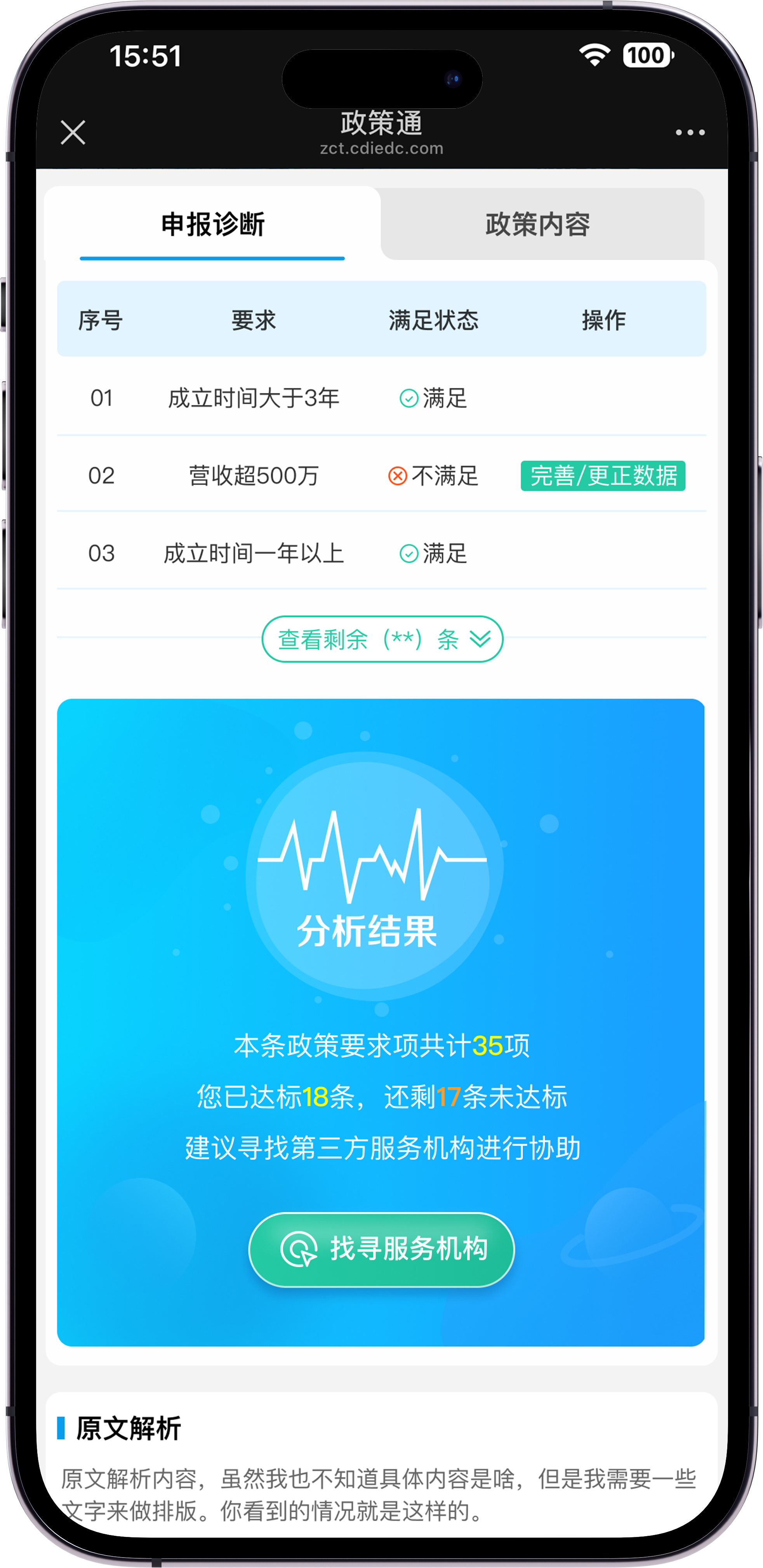Tap the 找寻服务机构 button
The width and height of the screenshot is (763, 1568).
pos(381,1249)
